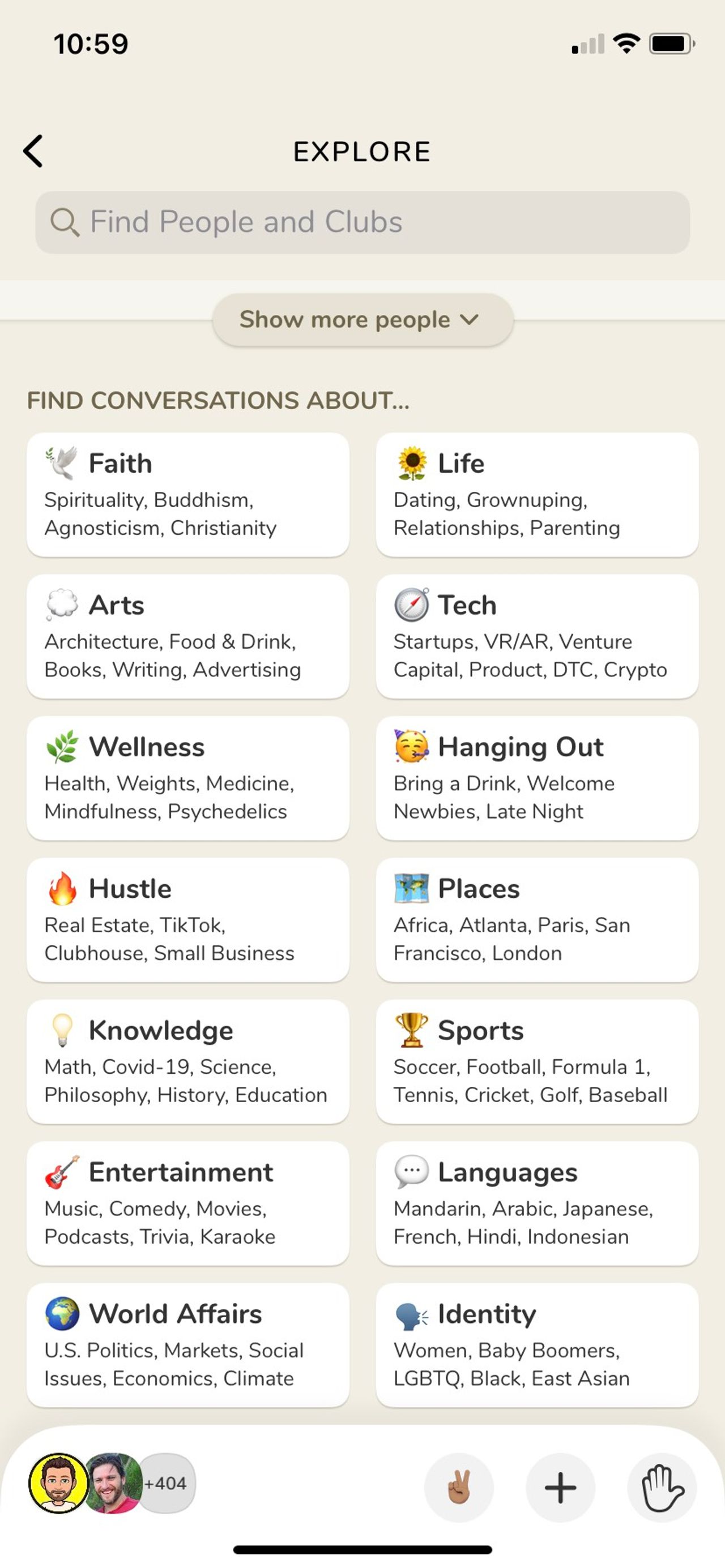
Task: Raise your hand in the room
Action: pos(662,1487)
